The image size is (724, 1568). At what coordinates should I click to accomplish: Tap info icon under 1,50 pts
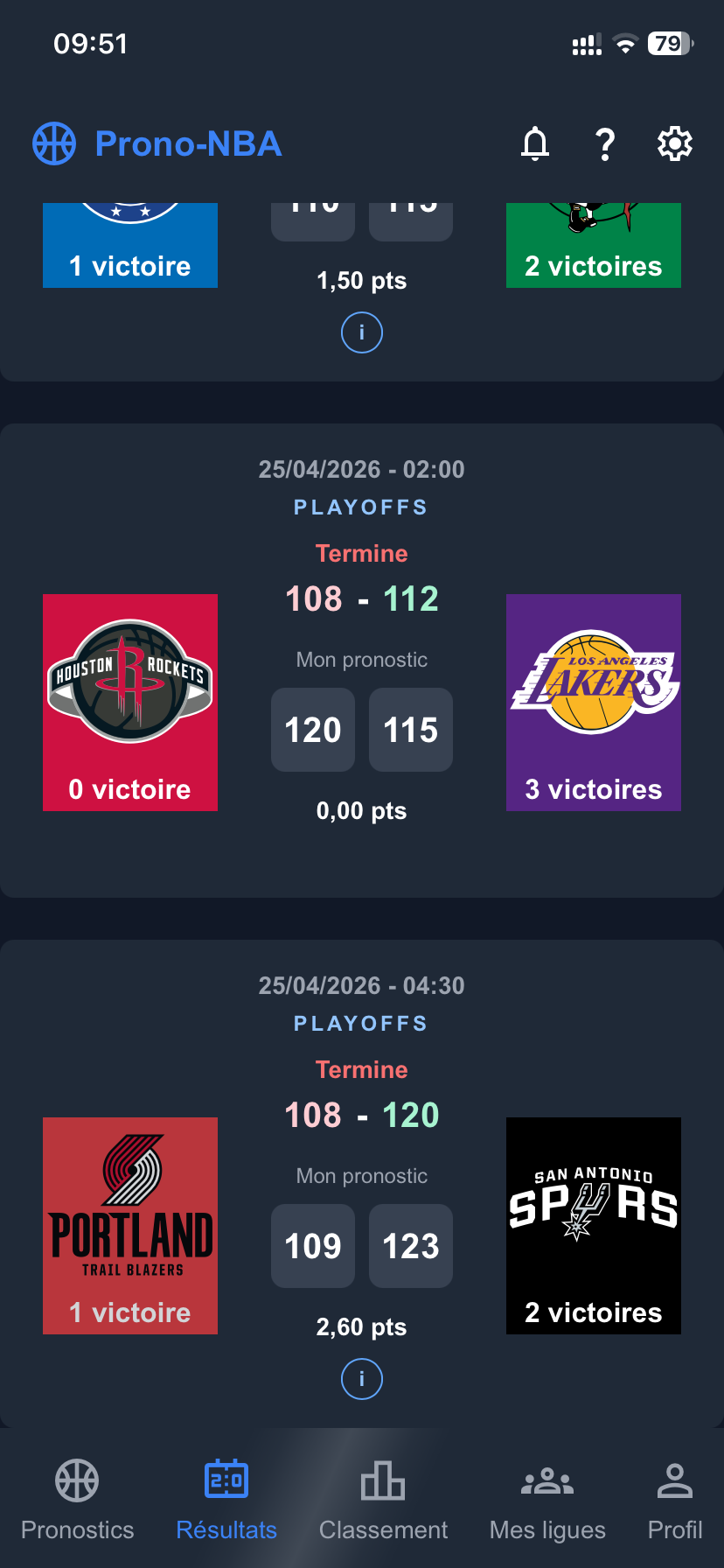tap(362, 332)
